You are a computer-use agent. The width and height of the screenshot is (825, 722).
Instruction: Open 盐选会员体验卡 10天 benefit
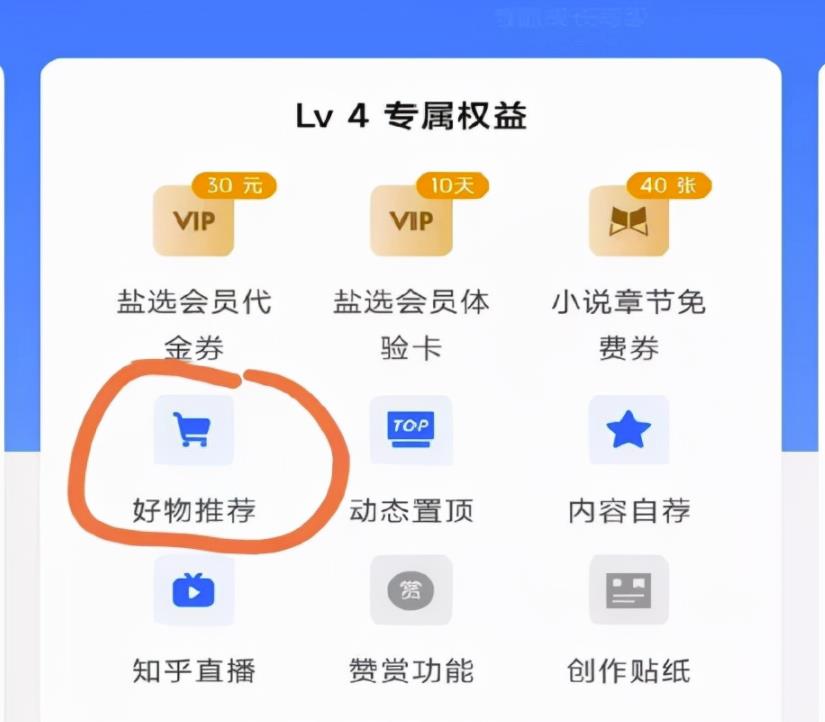point(411,221)
